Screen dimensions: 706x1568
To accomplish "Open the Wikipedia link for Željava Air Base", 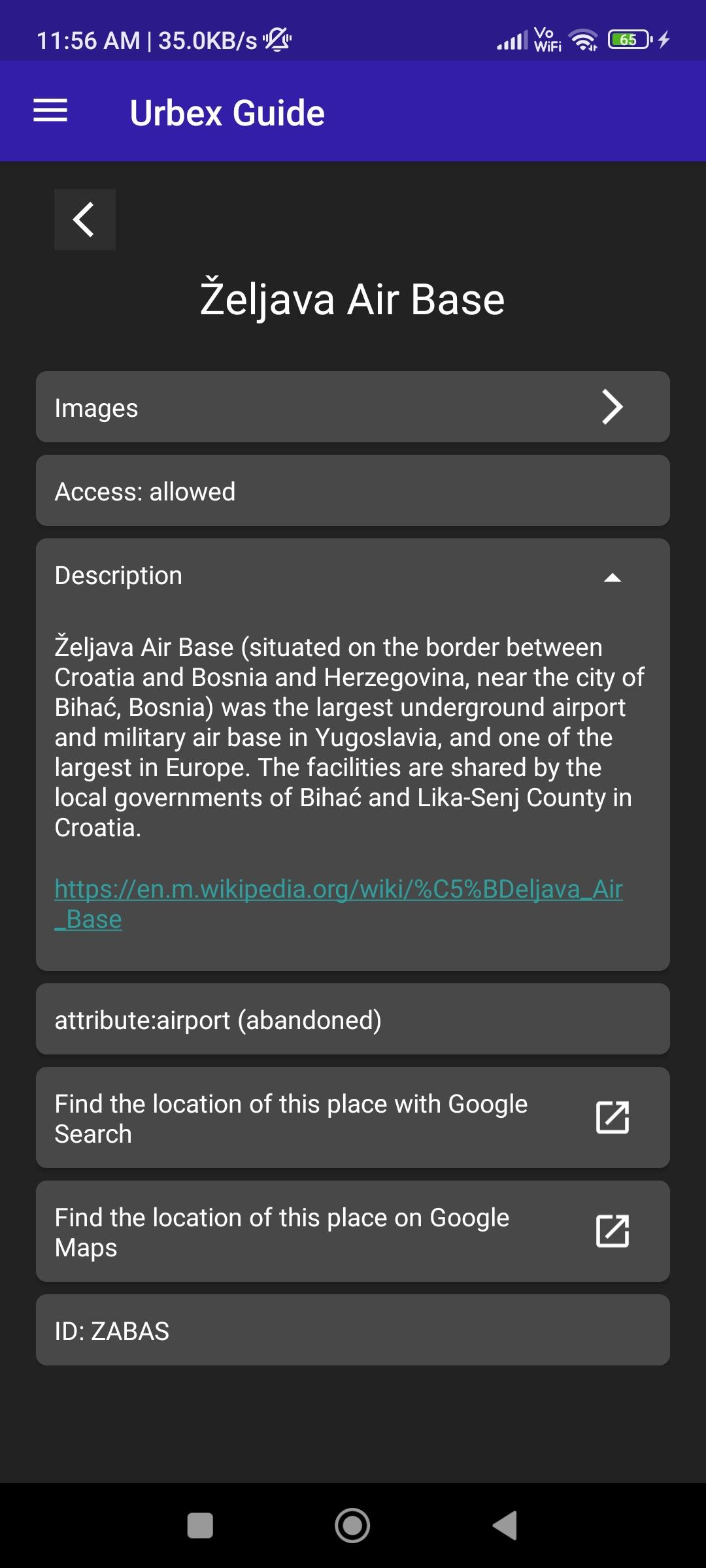I will point(339,904).
